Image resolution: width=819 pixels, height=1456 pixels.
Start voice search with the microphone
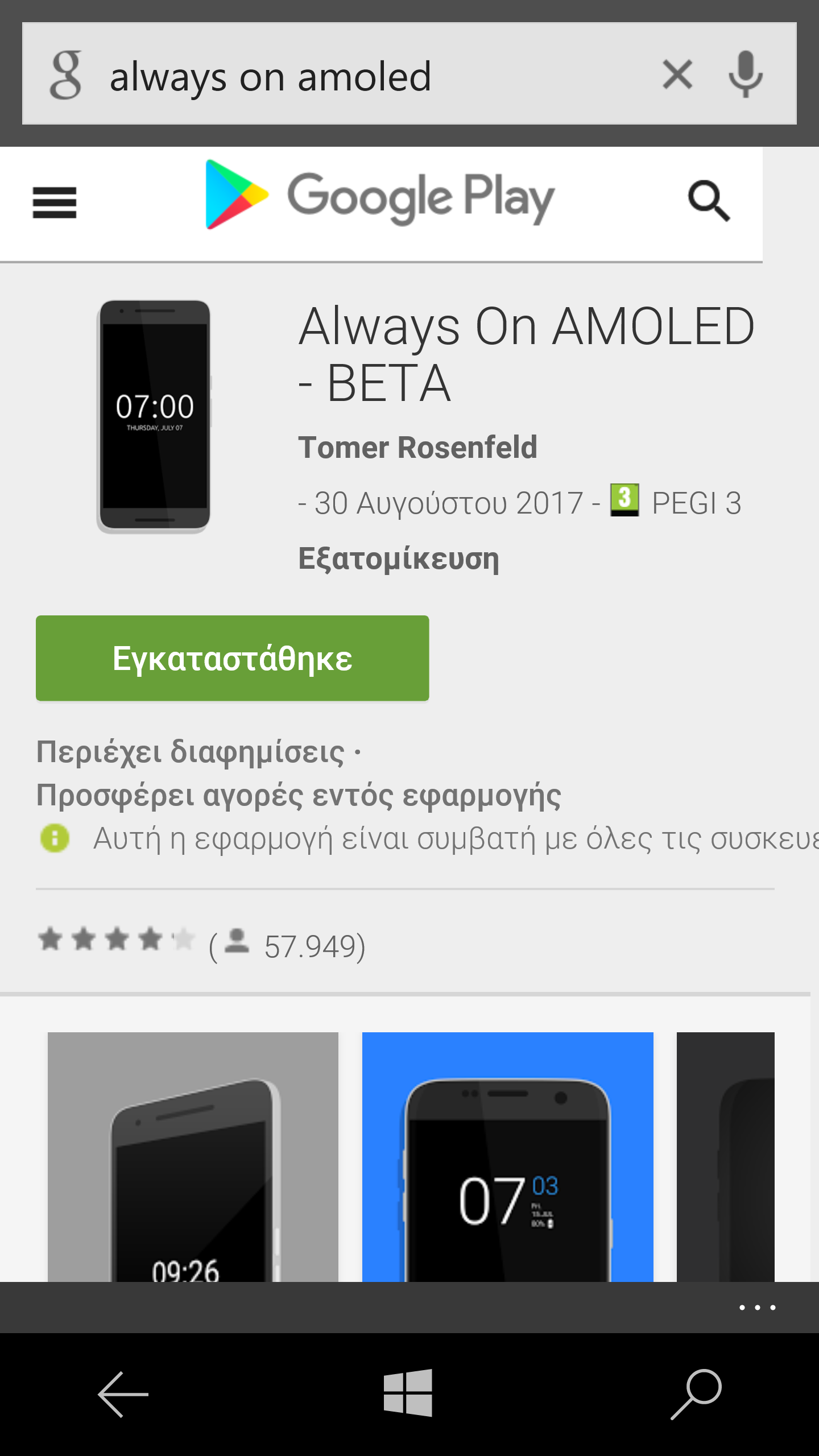tap(745, 75)
